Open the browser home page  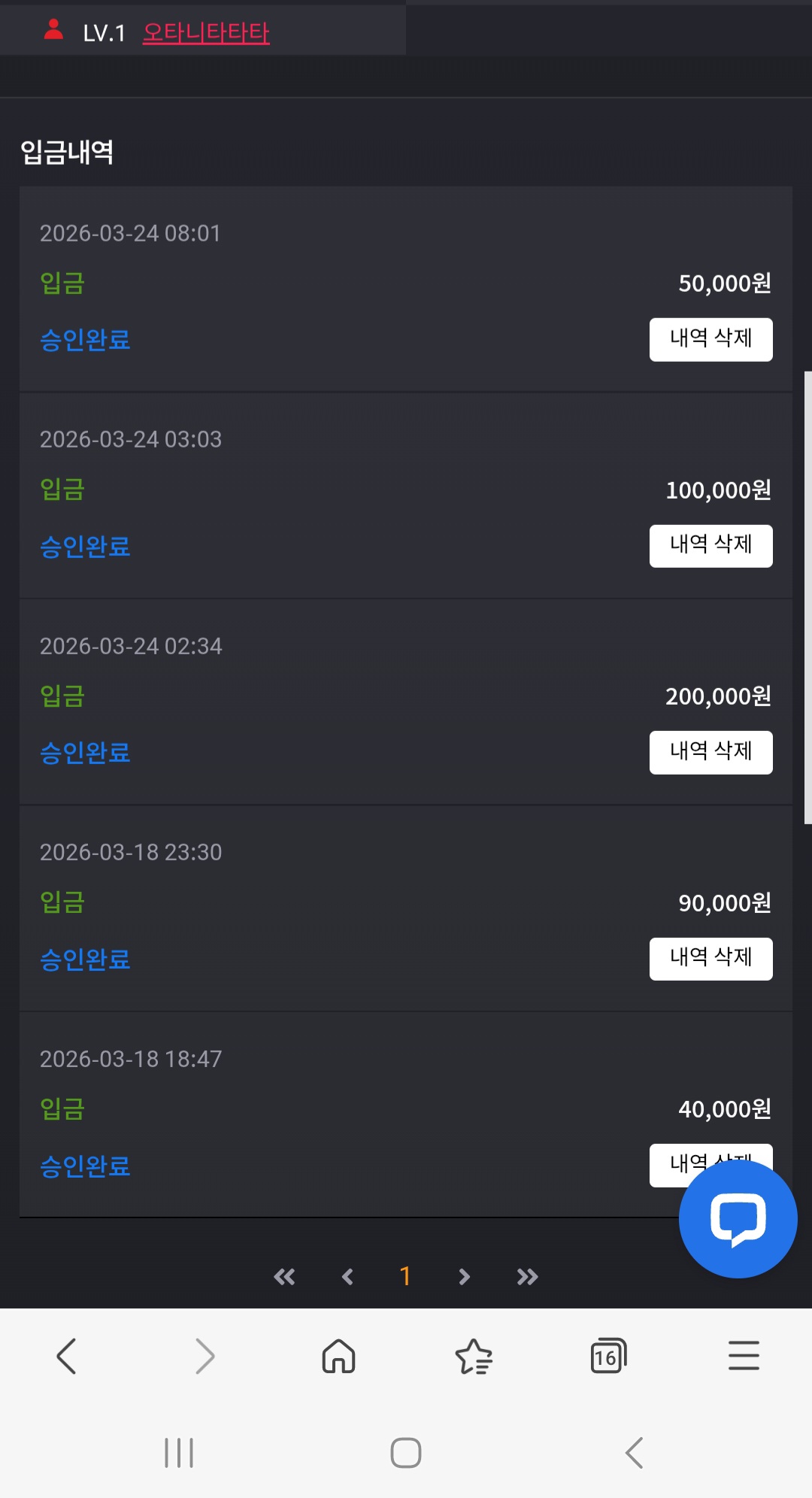(x=338, y=1357)
